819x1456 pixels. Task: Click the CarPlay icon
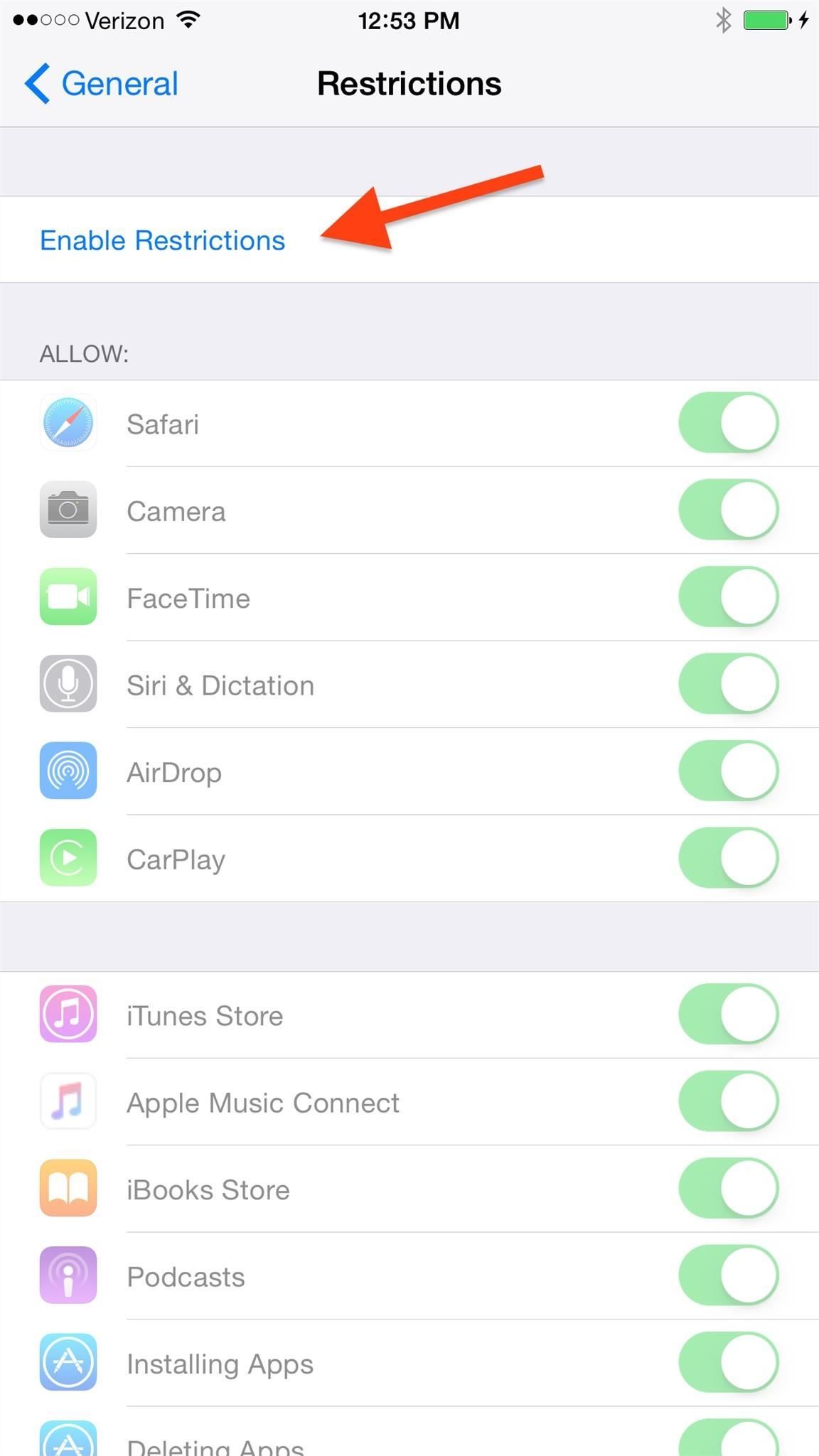click(68, 858)
